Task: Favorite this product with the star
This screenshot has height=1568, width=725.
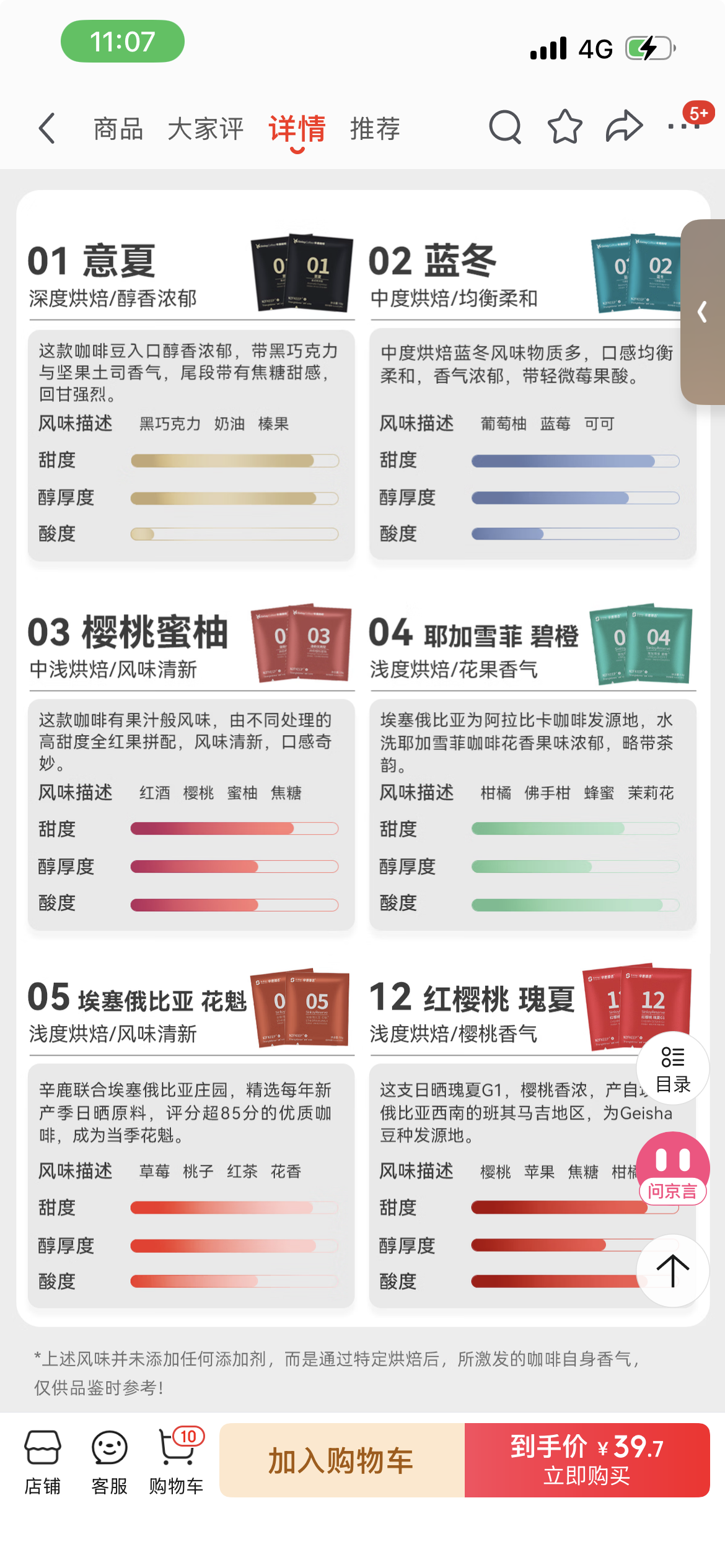Action: (x=565, y=128)
